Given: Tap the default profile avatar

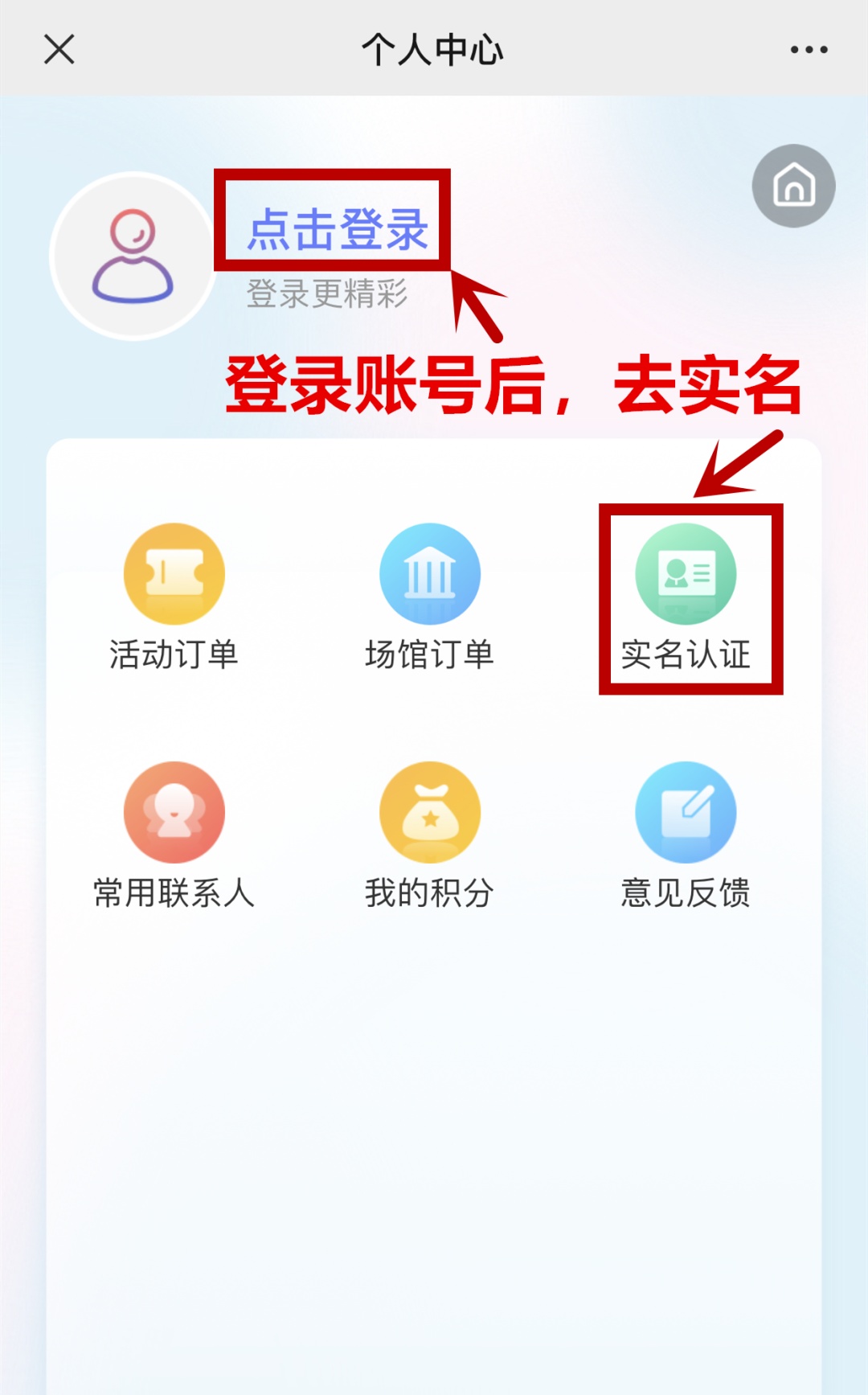Looking at the screenshot, I should click(x=133, y=256).
